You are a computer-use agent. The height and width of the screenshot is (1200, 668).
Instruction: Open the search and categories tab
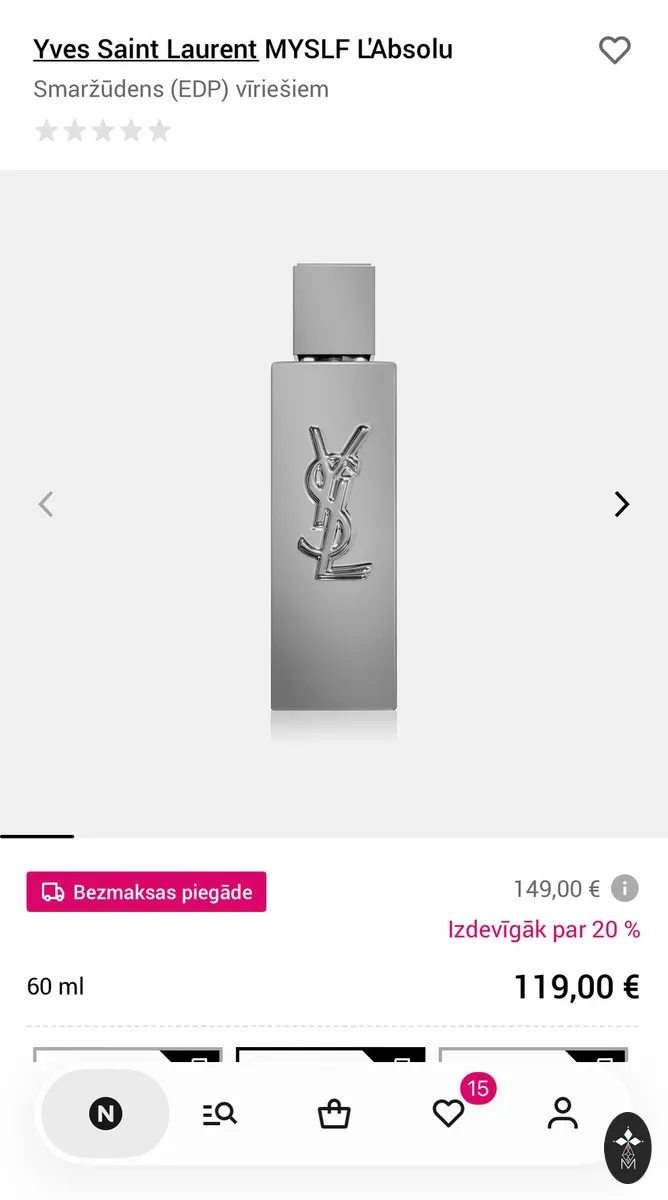tap(219, 1113)
